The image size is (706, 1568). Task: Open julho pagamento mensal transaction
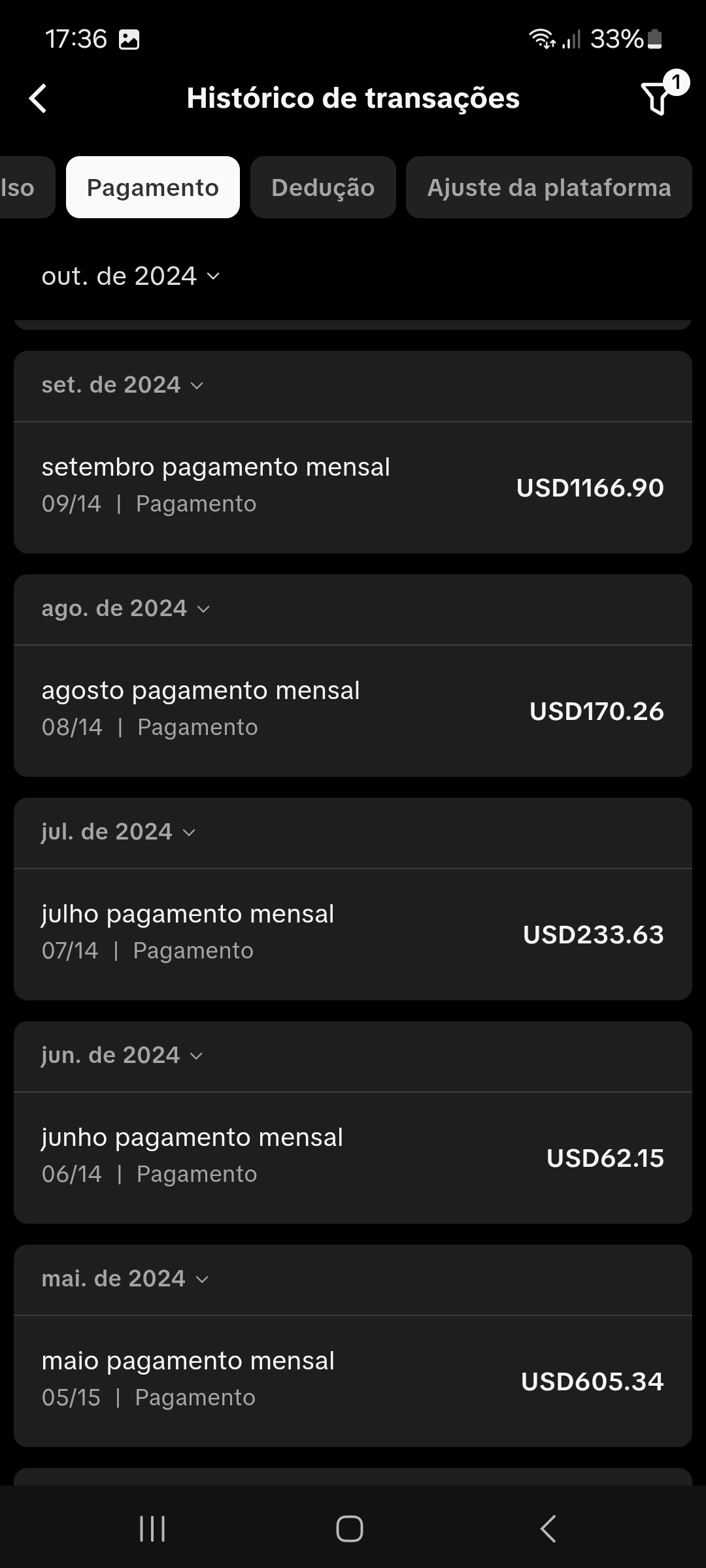point(353,933)
